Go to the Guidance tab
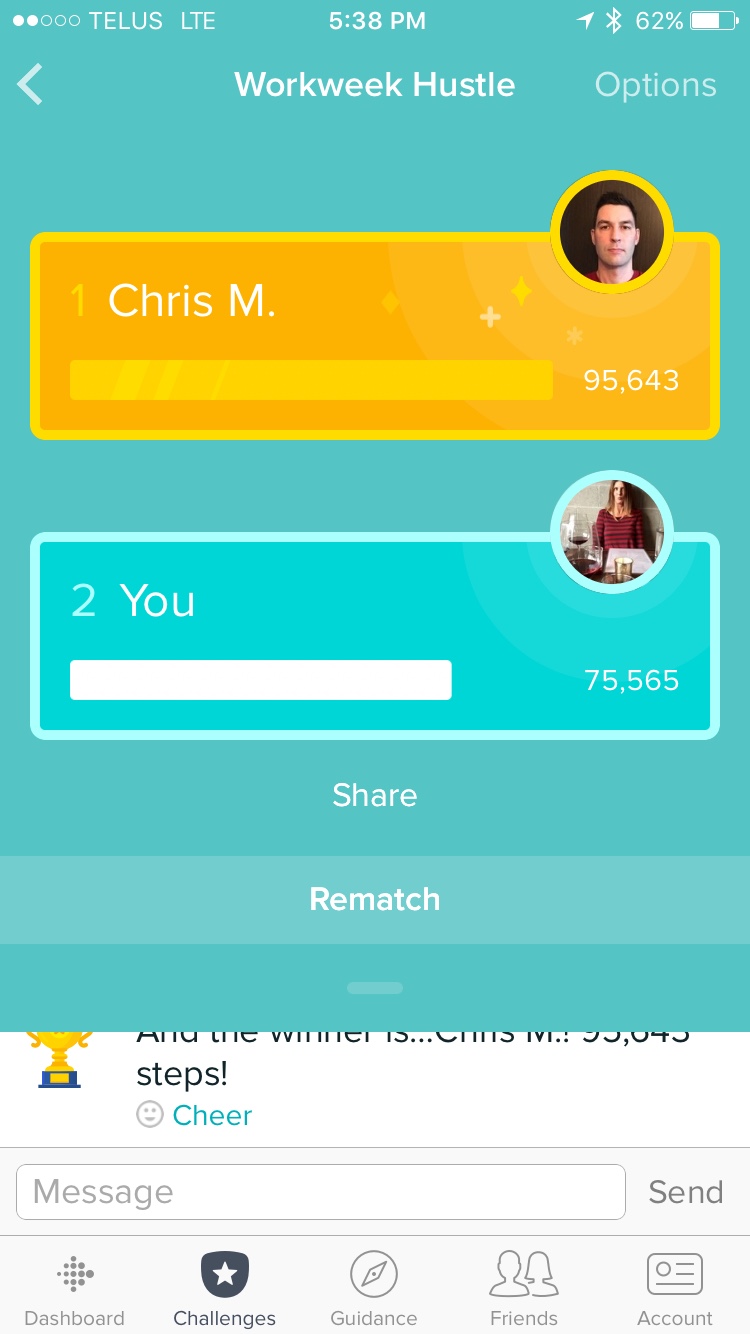 tap(374, 1290)
